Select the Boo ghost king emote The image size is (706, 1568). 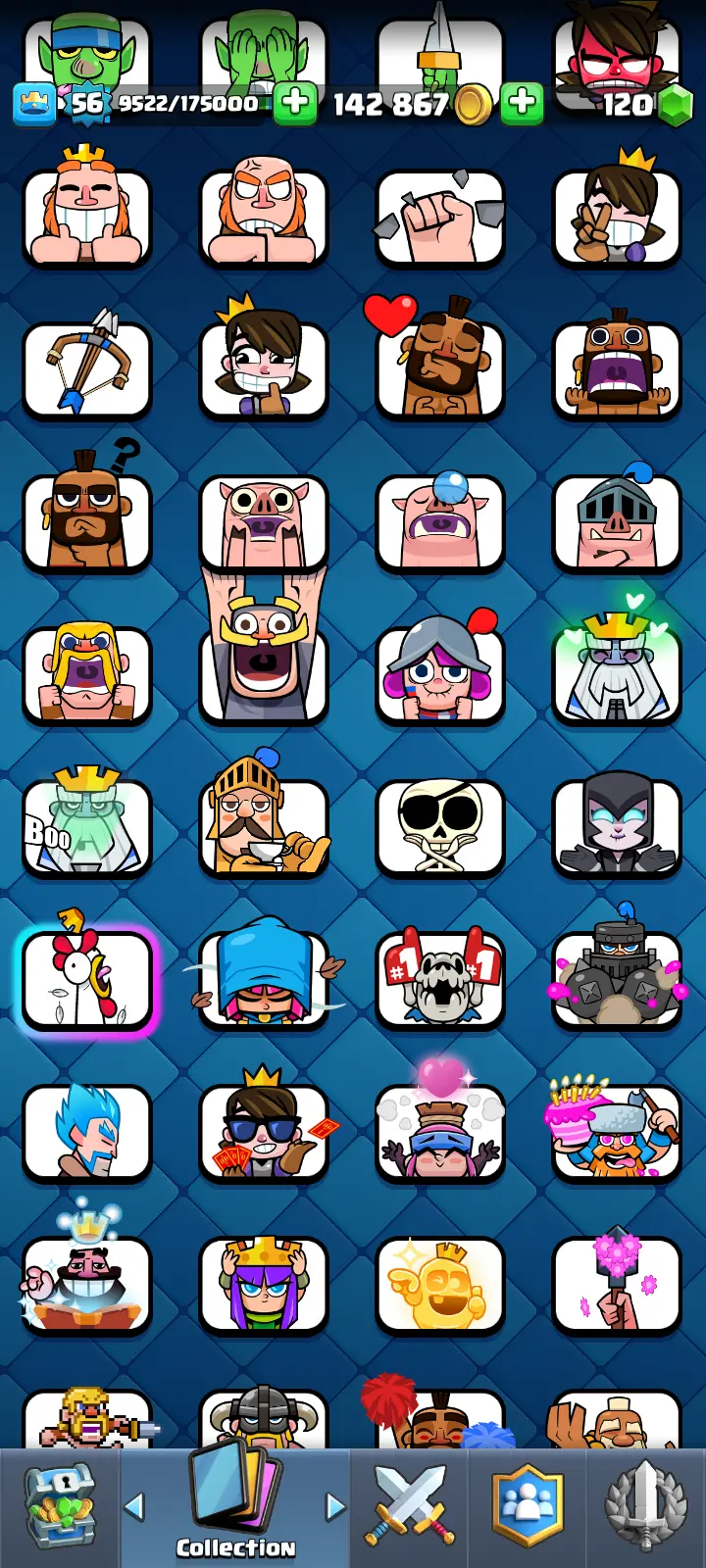(x=87, y=826)
